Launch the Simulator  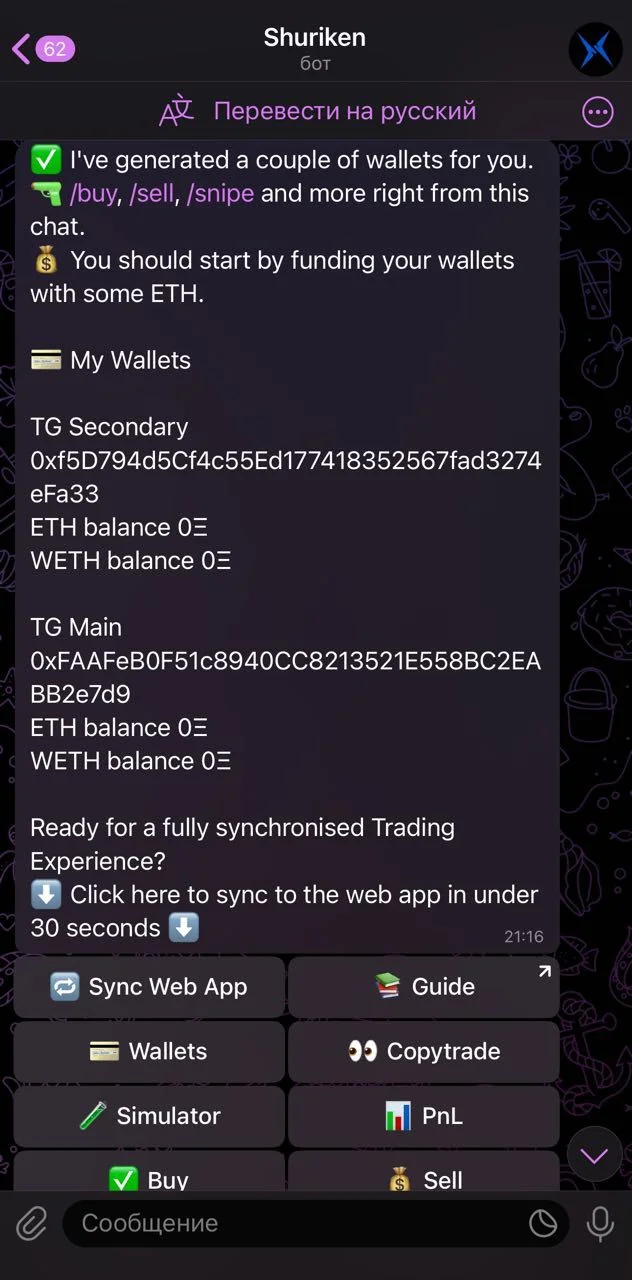(x=149, y=1116)
